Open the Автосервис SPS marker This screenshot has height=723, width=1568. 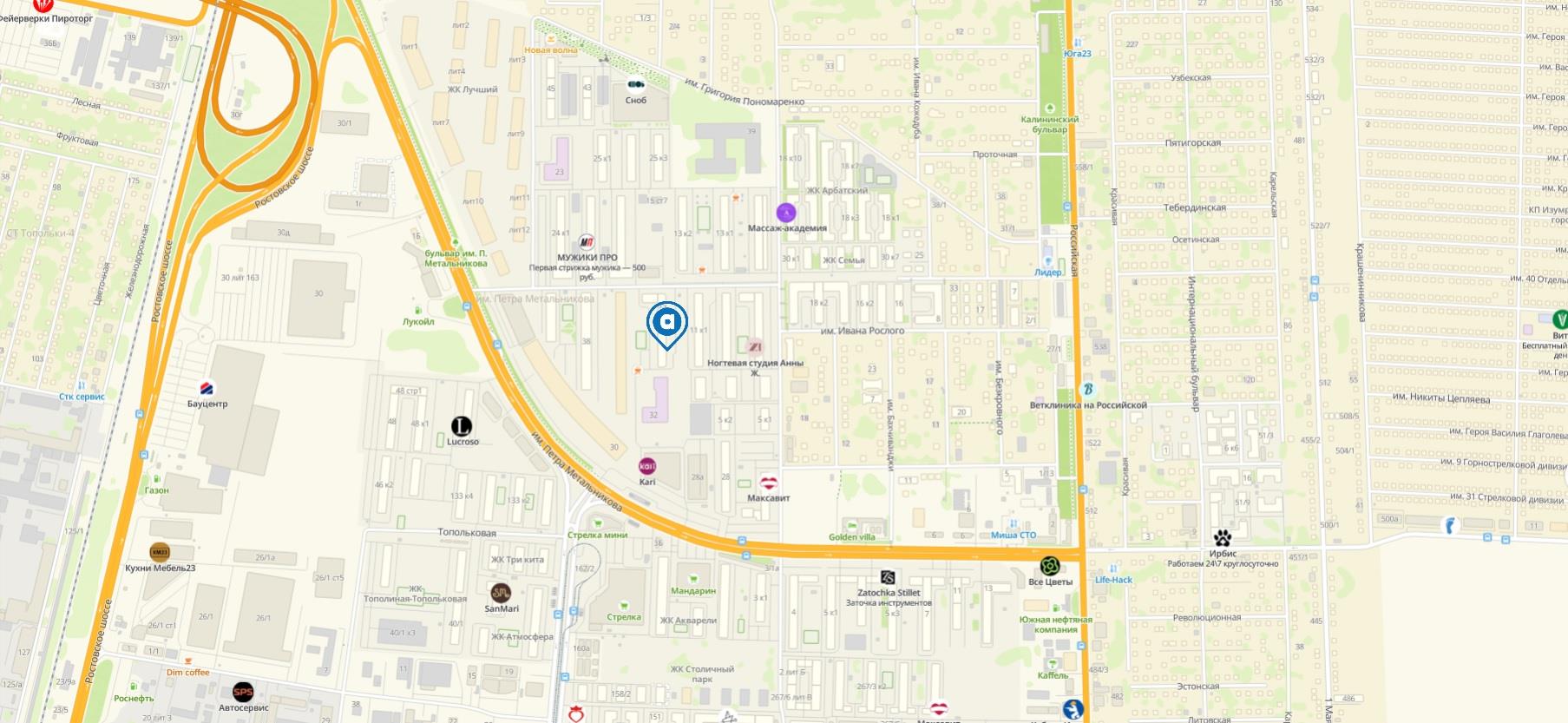(243, 692)
